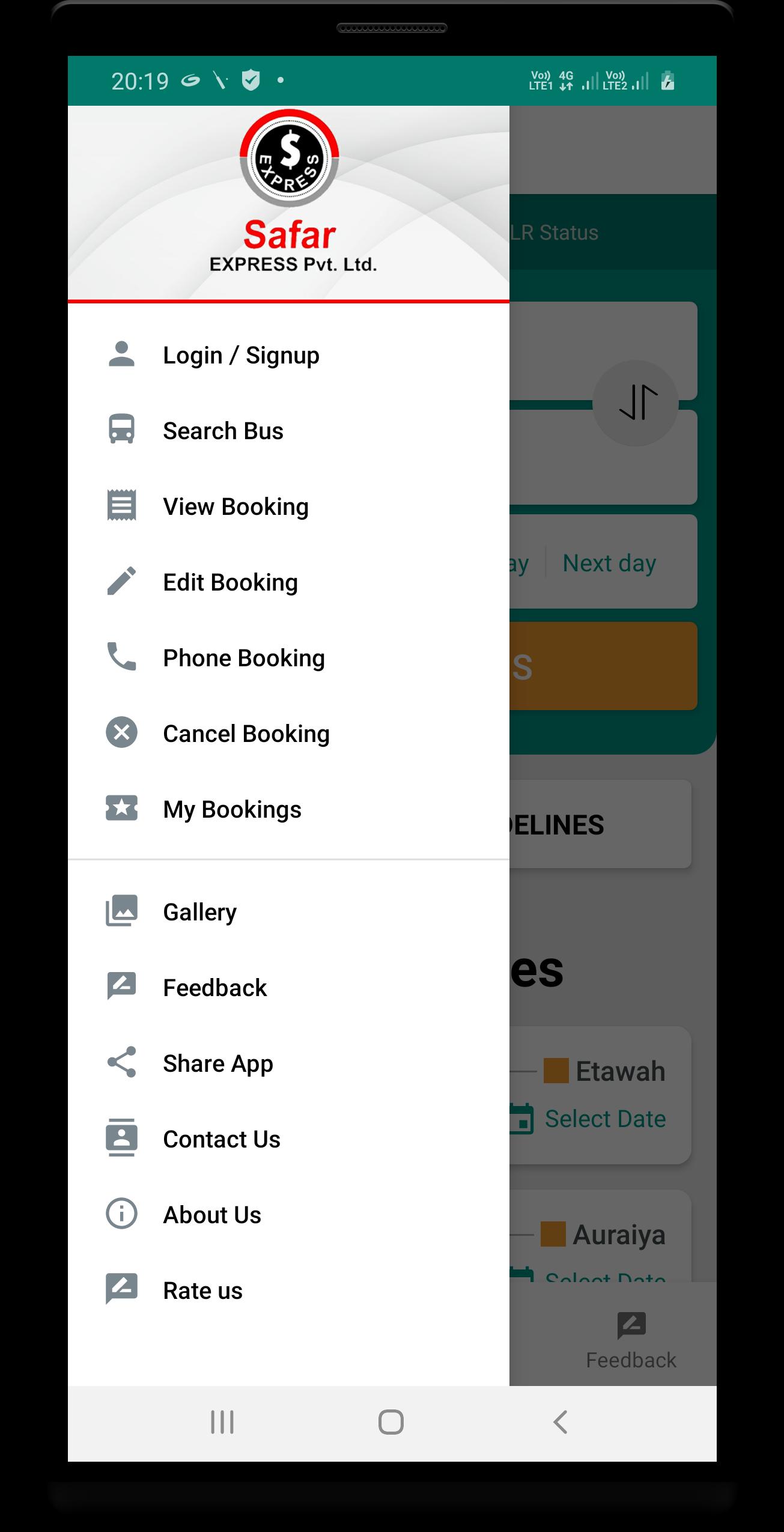Choose Edit Booking
This screenshot has width=784, height=1532.
pos(230,582)
